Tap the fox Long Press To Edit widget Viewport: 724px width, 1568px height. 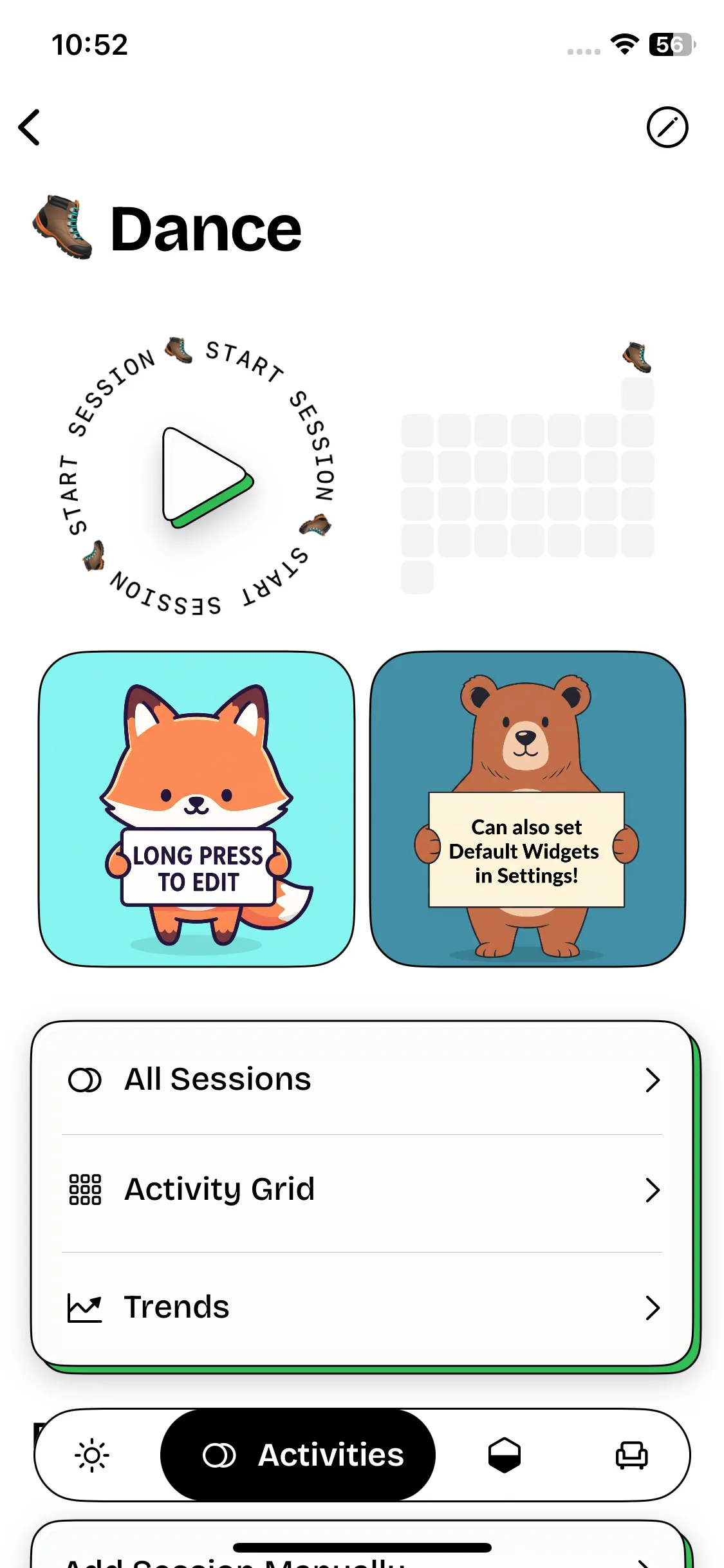click(197, 808)
